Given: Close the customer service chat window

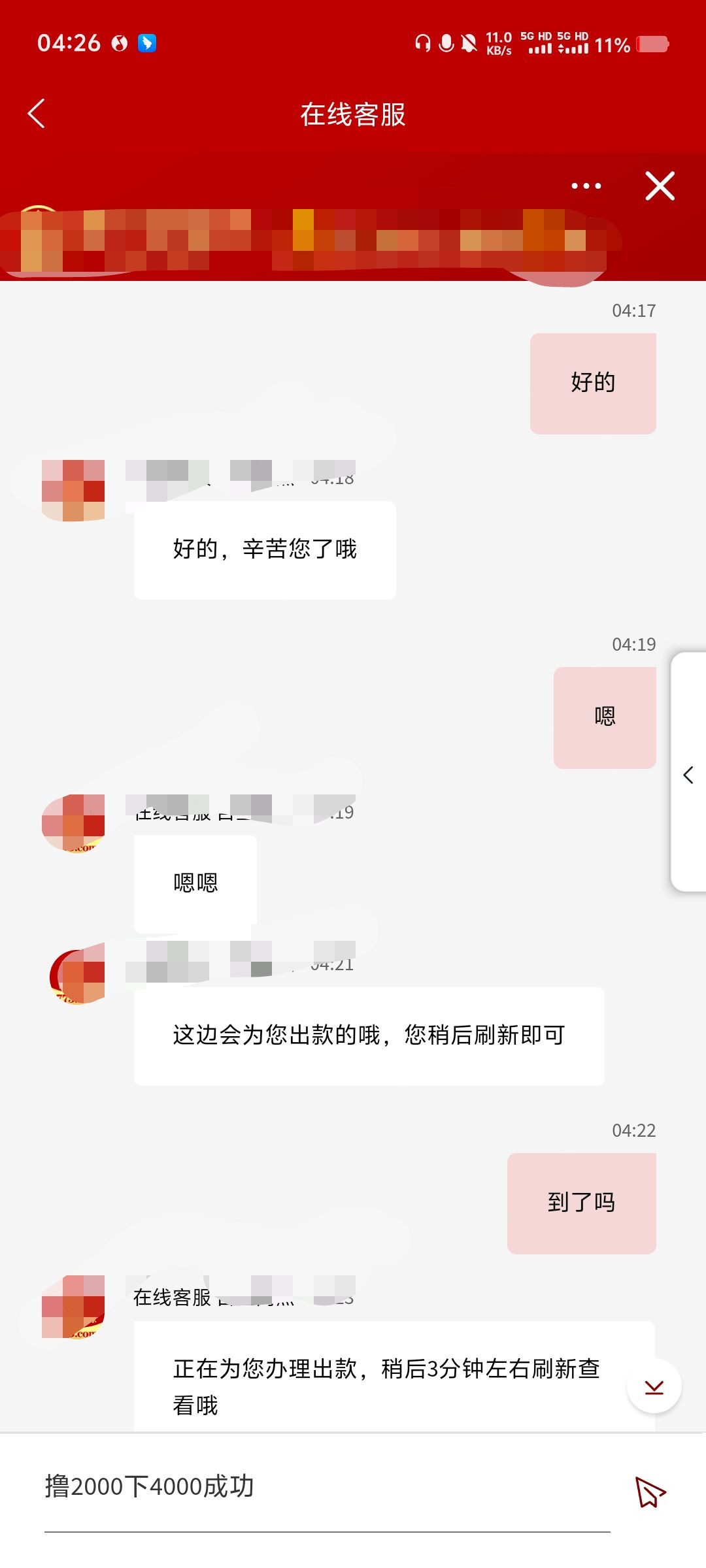Looking at the screenshot, I should (660, 186).
